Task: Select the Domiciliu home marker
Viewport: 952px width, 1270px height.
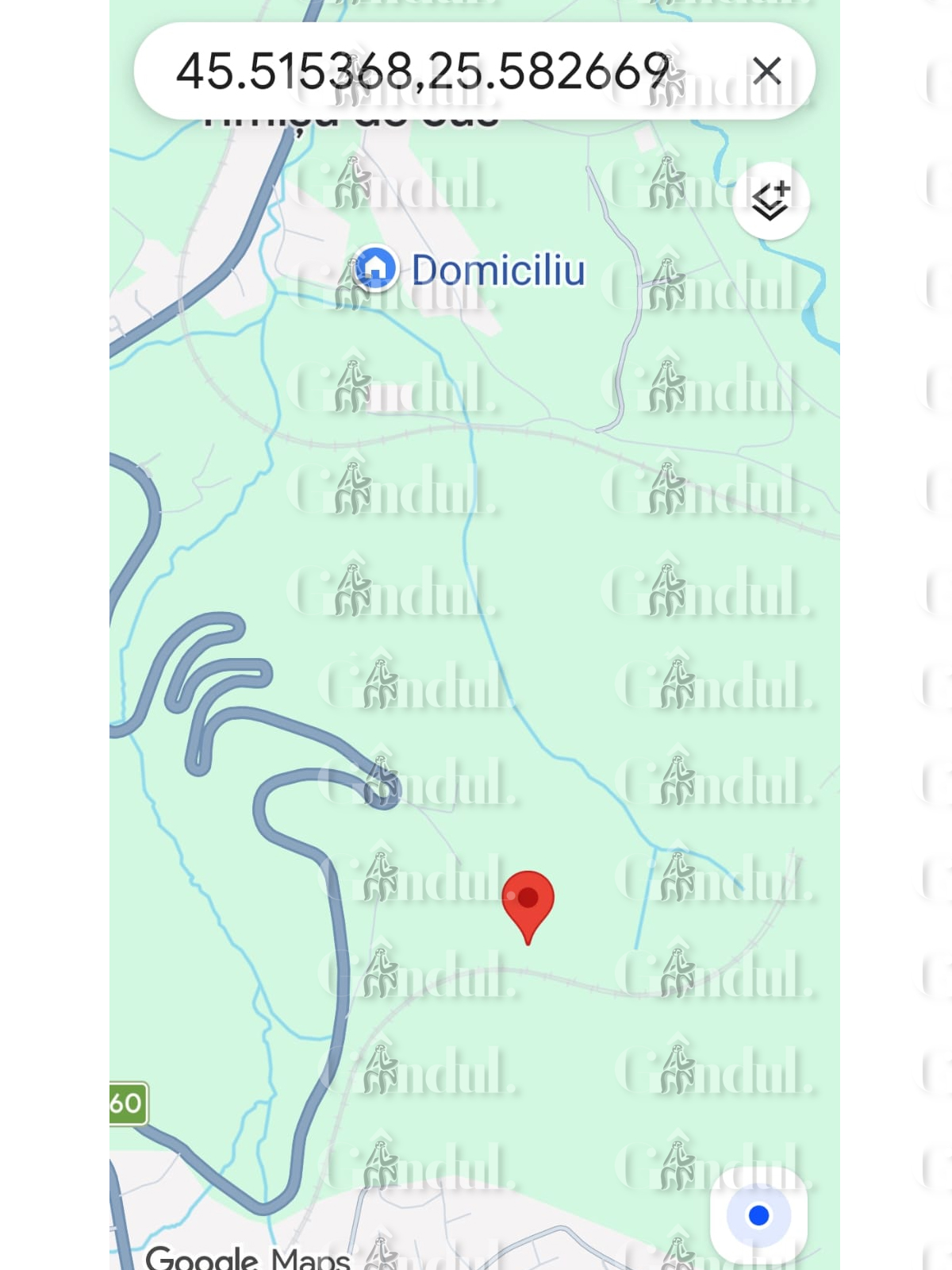Action: pyautogui.click(x=376, y=268)
